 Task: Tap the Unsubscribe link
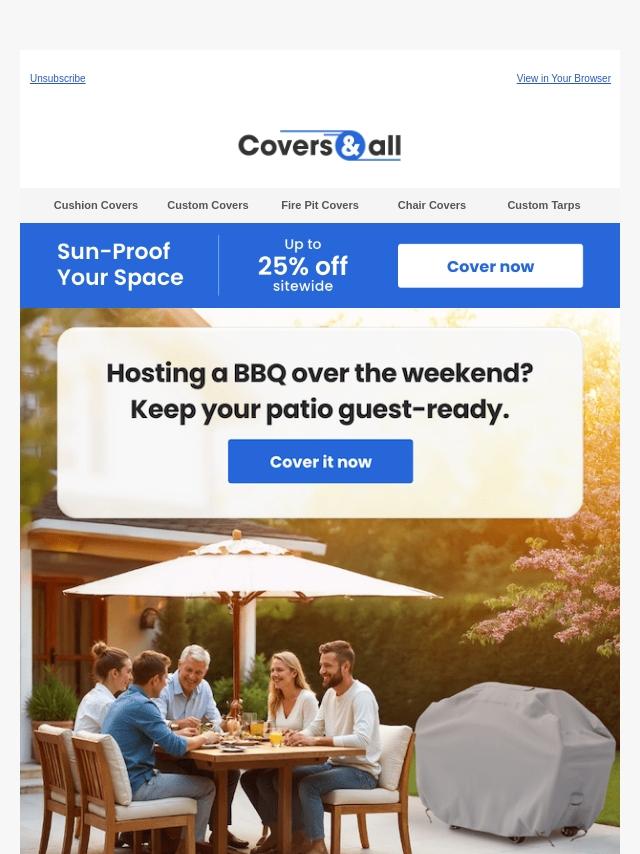57,78
